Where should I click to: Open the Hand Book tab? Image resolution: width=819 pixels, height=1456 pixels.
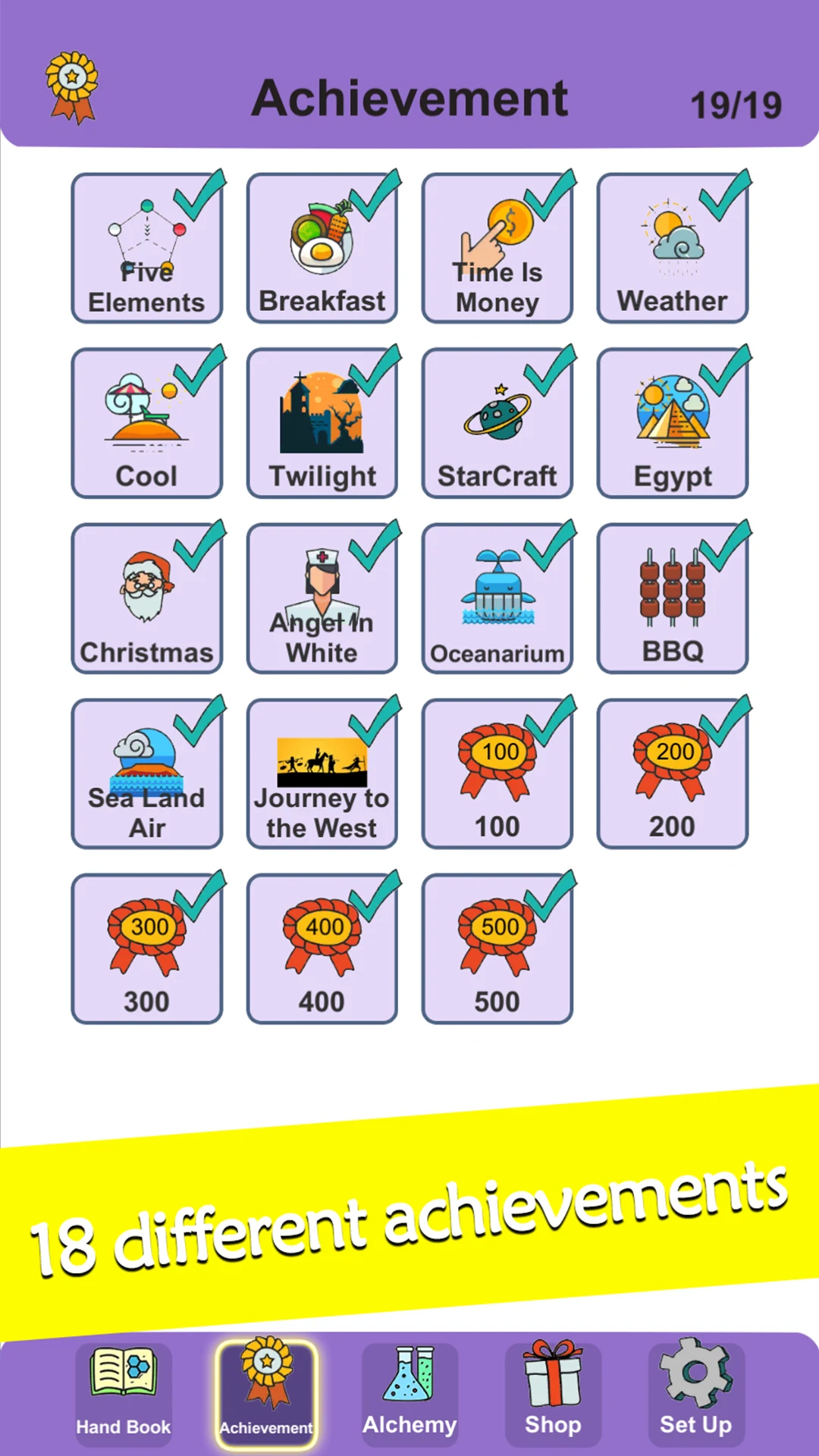(124, 1394)
